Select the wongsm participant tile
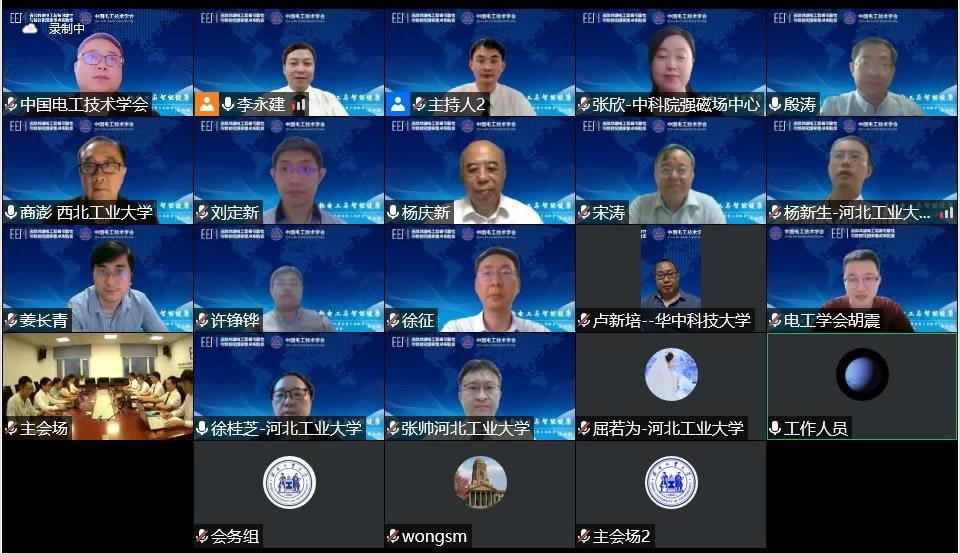Viewport: 960px width, 553px height. click(x=480, y=493)
